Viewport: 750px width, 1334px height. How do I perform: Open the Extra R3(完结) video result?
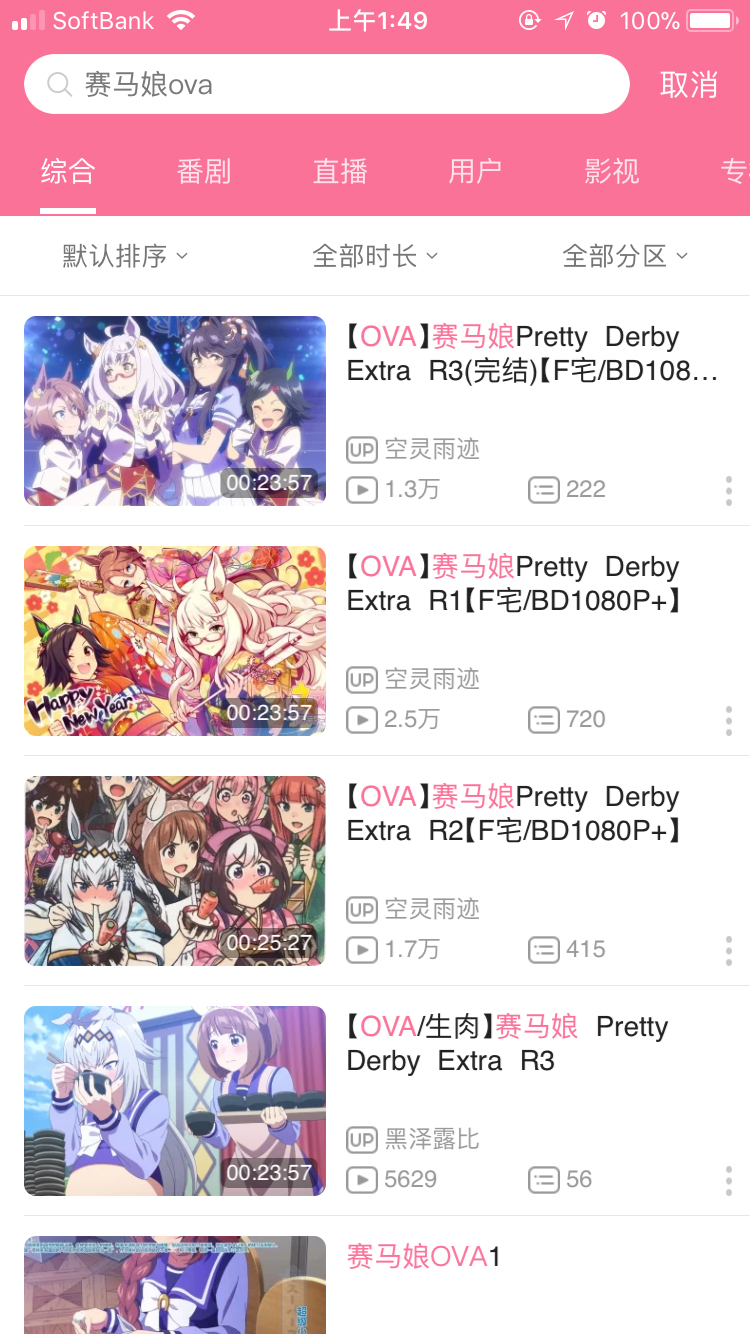(x=530, y=354)
